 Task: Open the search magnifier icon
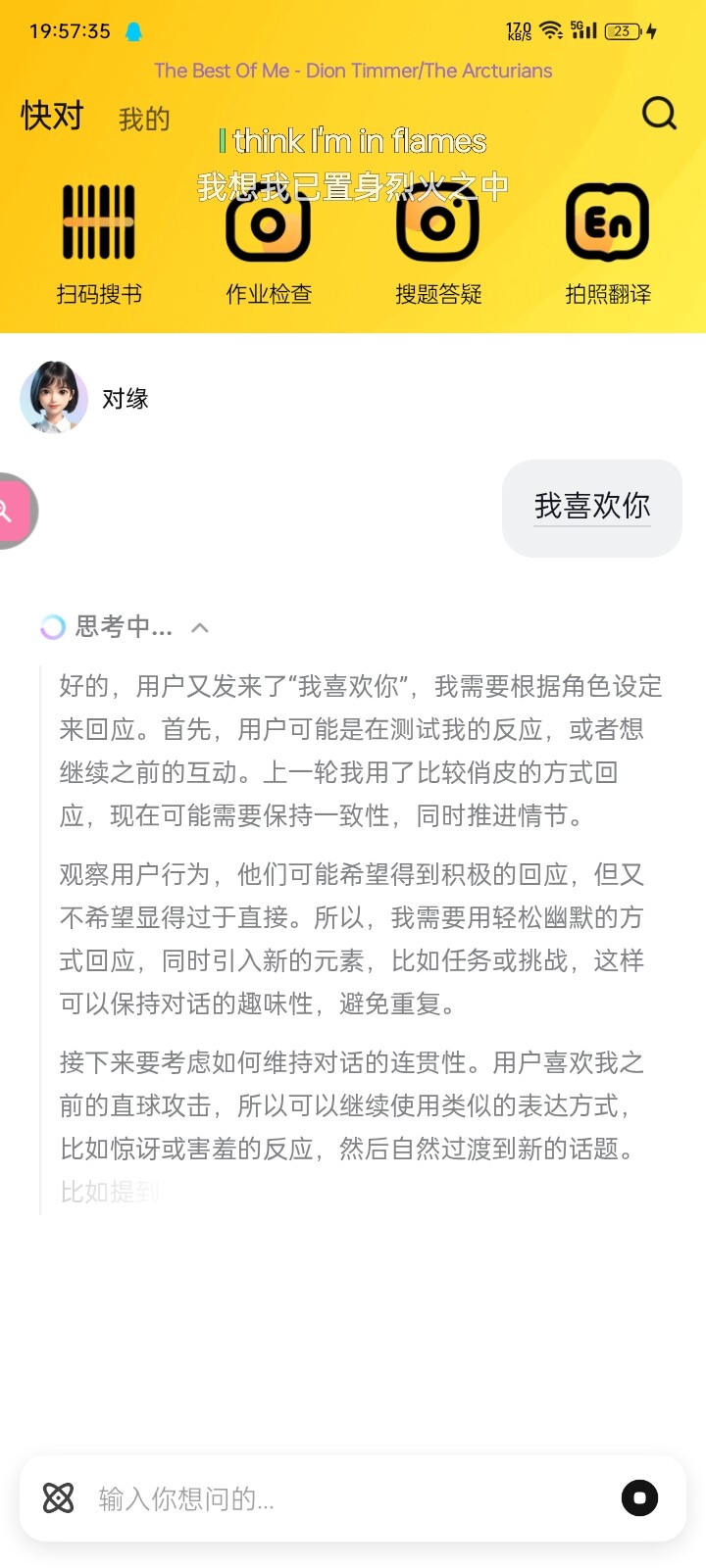click(x=659, y=114)
